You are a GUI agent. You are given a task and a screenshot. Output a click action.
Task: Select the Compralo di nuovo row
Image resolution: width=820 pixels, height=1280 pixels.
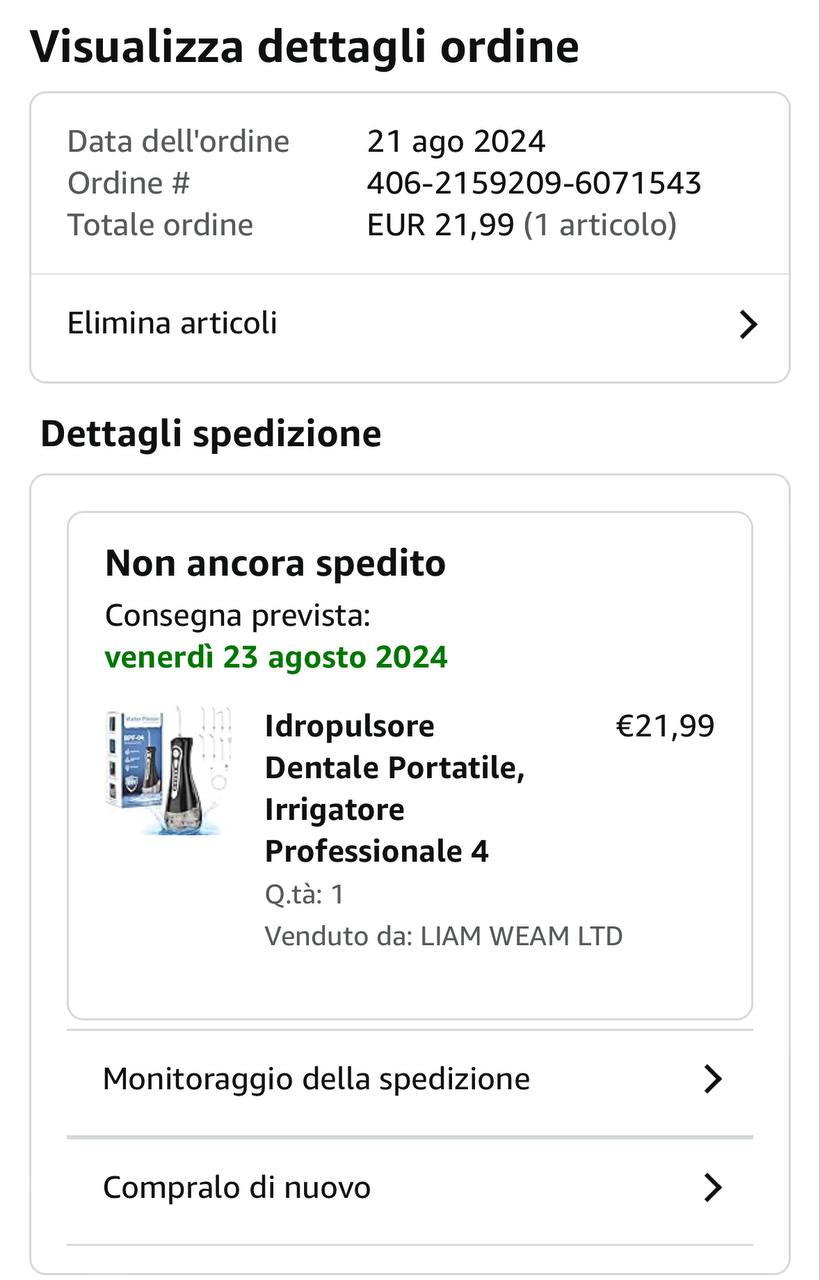(409, 1188)
